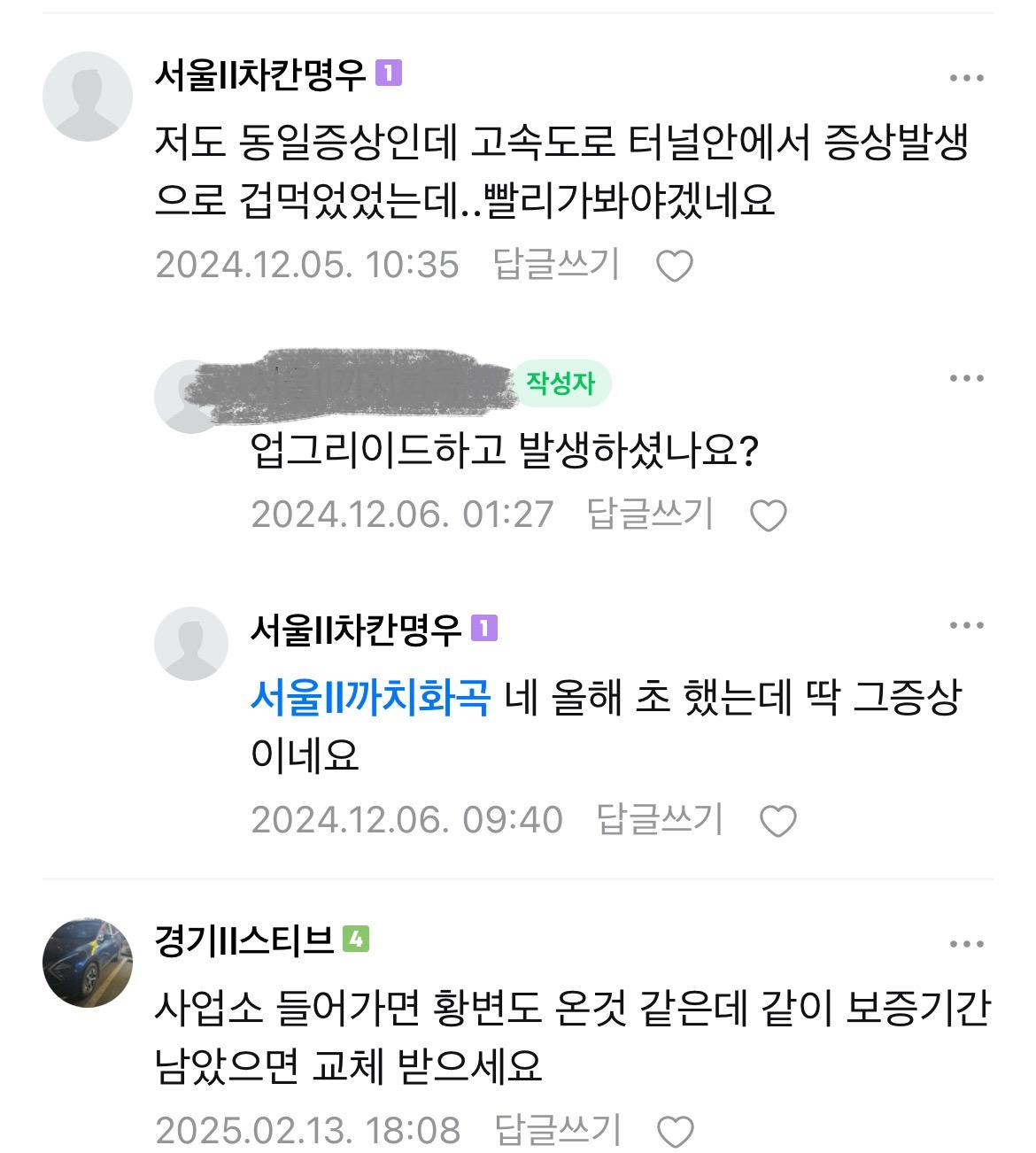Screen dimensions: 1036x1153
Task: Reply to the 2025.02.13 18:08 comment
Action: (558, 1130)
